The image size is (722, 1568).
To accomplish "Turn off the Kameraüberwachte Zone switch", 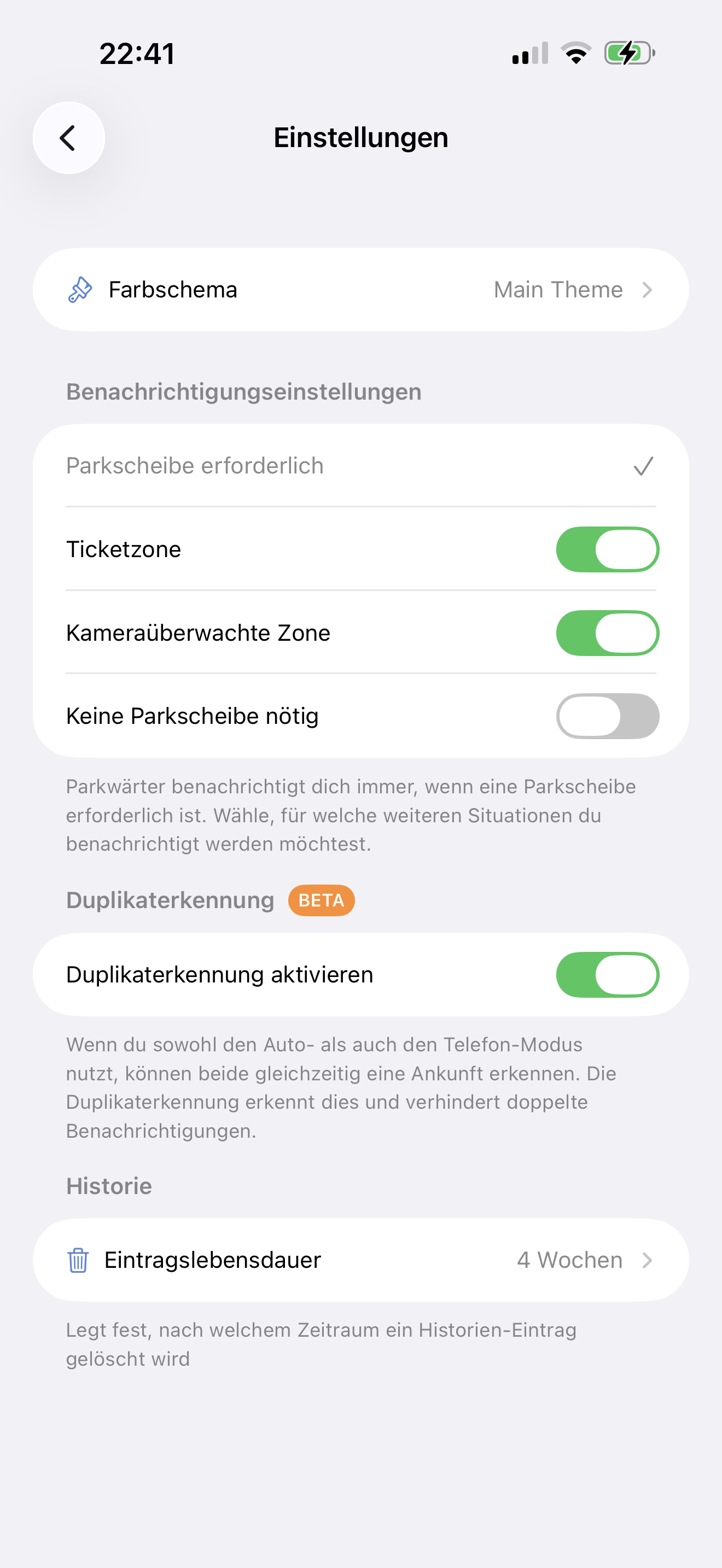I will [607, 633].
